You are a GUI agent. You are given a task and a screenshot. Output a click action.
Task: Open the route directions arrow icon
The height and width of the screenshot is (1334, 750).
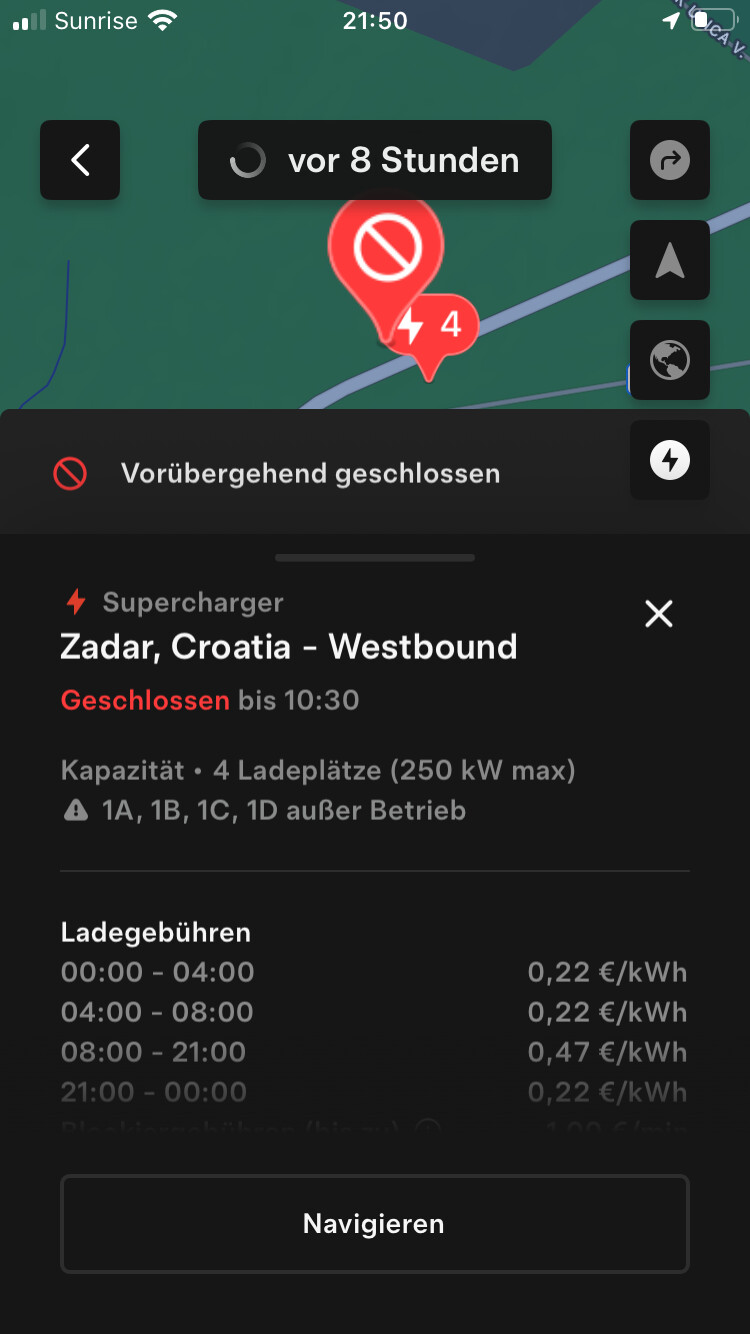coord(670,160)
